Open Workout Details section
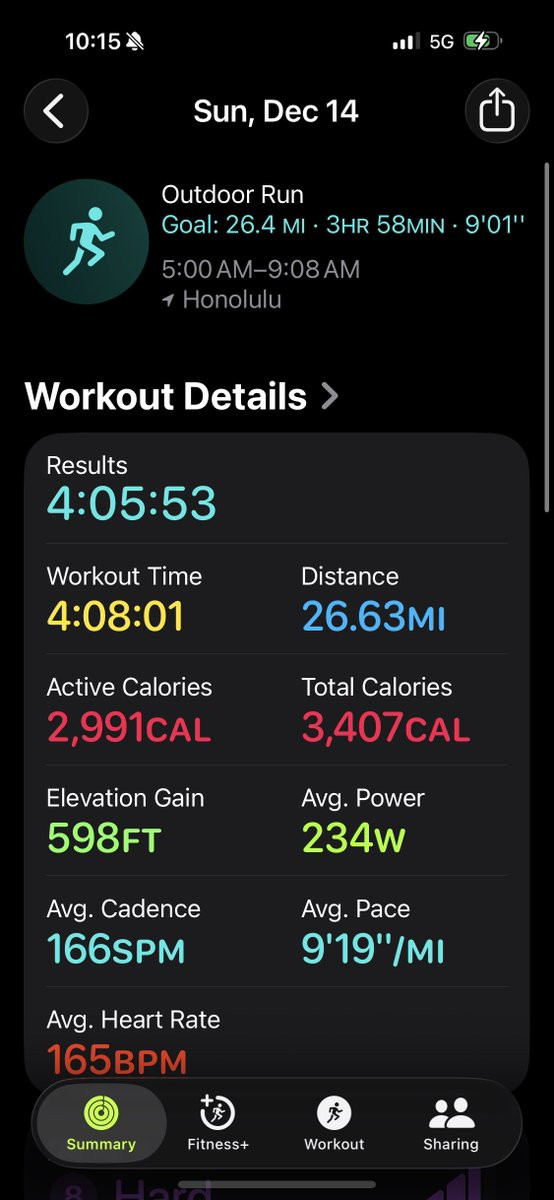554x1200 pixels. pos(182,396)
